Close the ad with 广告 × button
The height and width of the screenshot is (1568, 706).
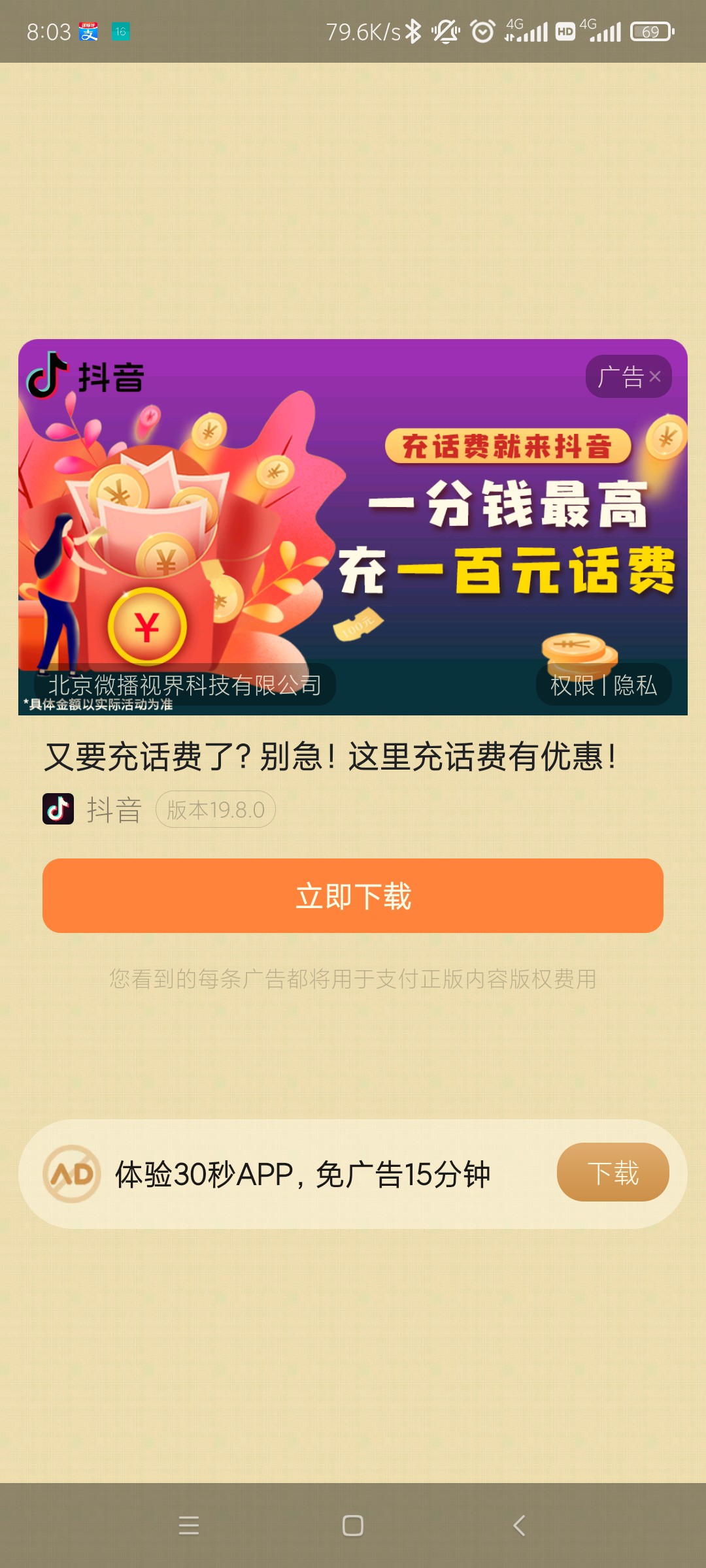click(x=630, y=377)
